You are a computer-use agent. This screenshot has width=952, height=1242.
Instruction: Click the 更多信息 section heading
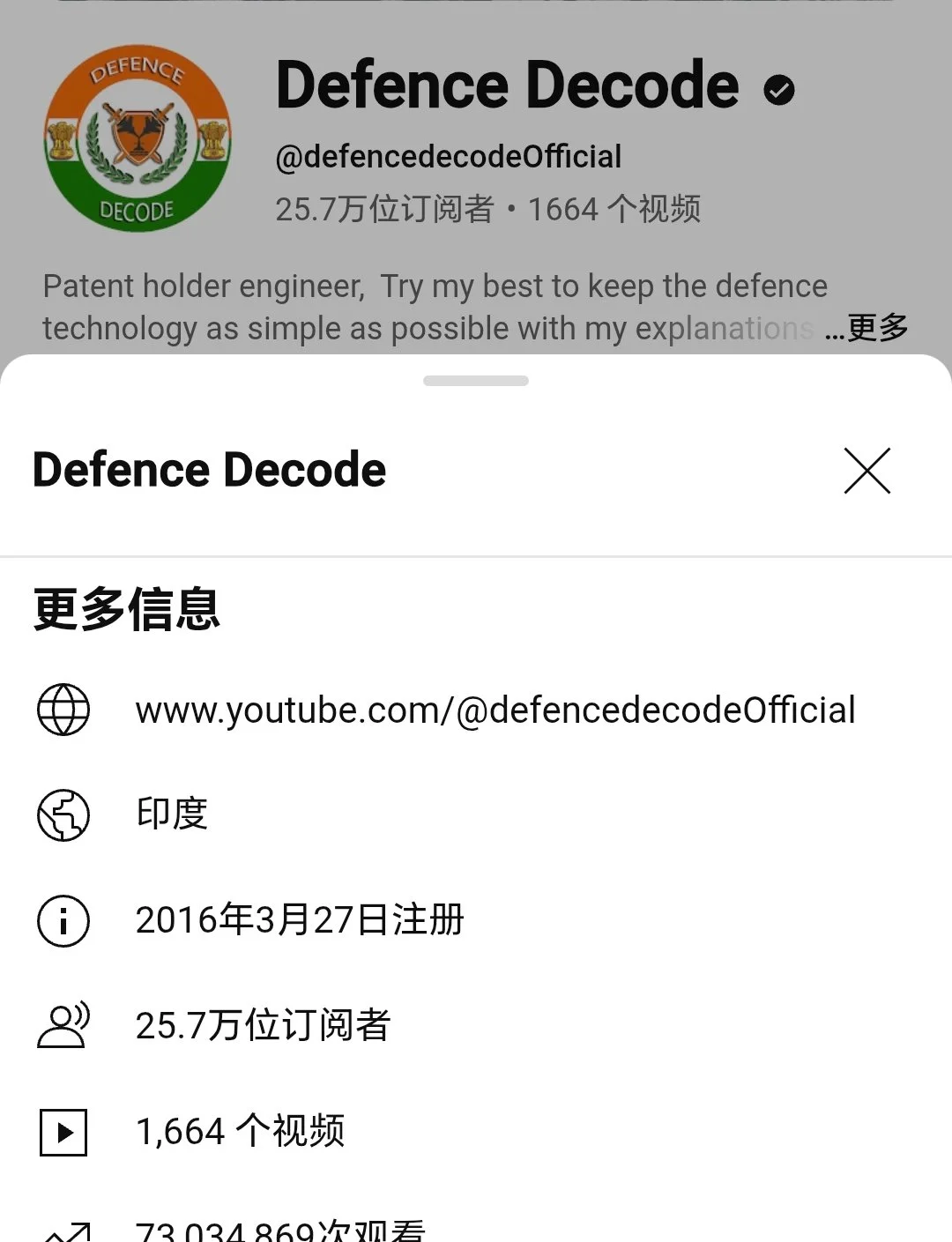tap(126, 609)
